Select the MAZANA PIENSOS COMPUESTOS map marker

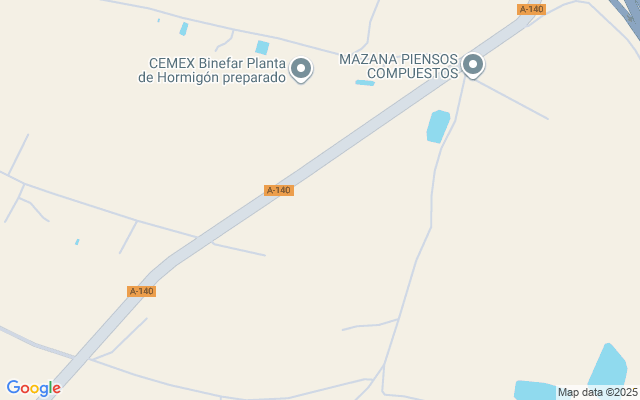473,65
